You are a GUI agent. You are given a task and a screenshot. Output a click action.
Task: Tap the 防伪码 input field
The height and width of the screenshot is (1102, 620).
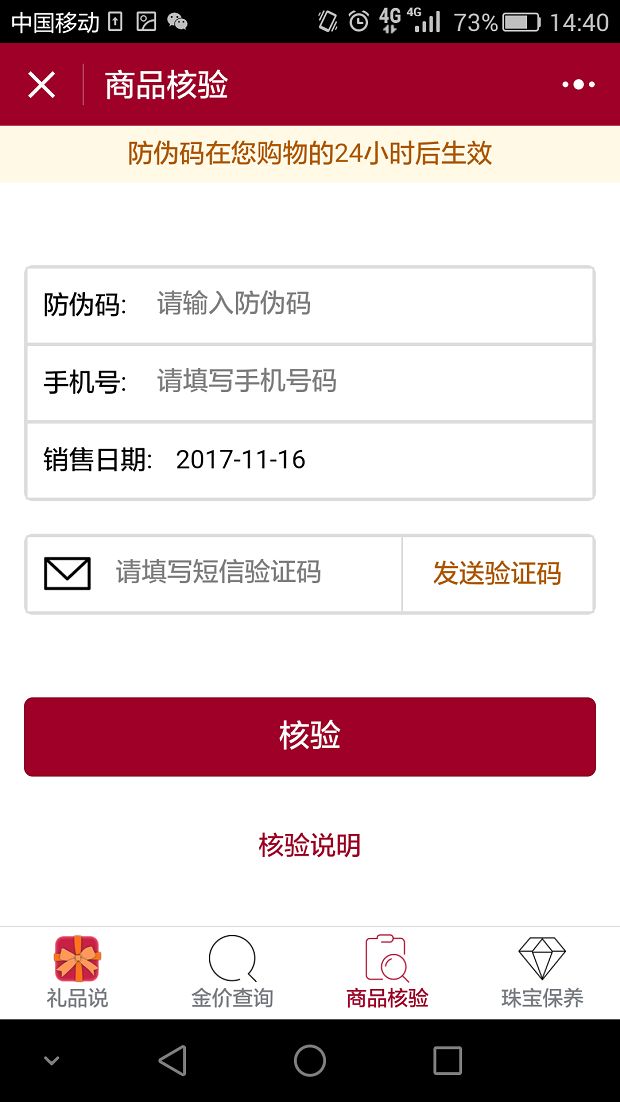370,304
